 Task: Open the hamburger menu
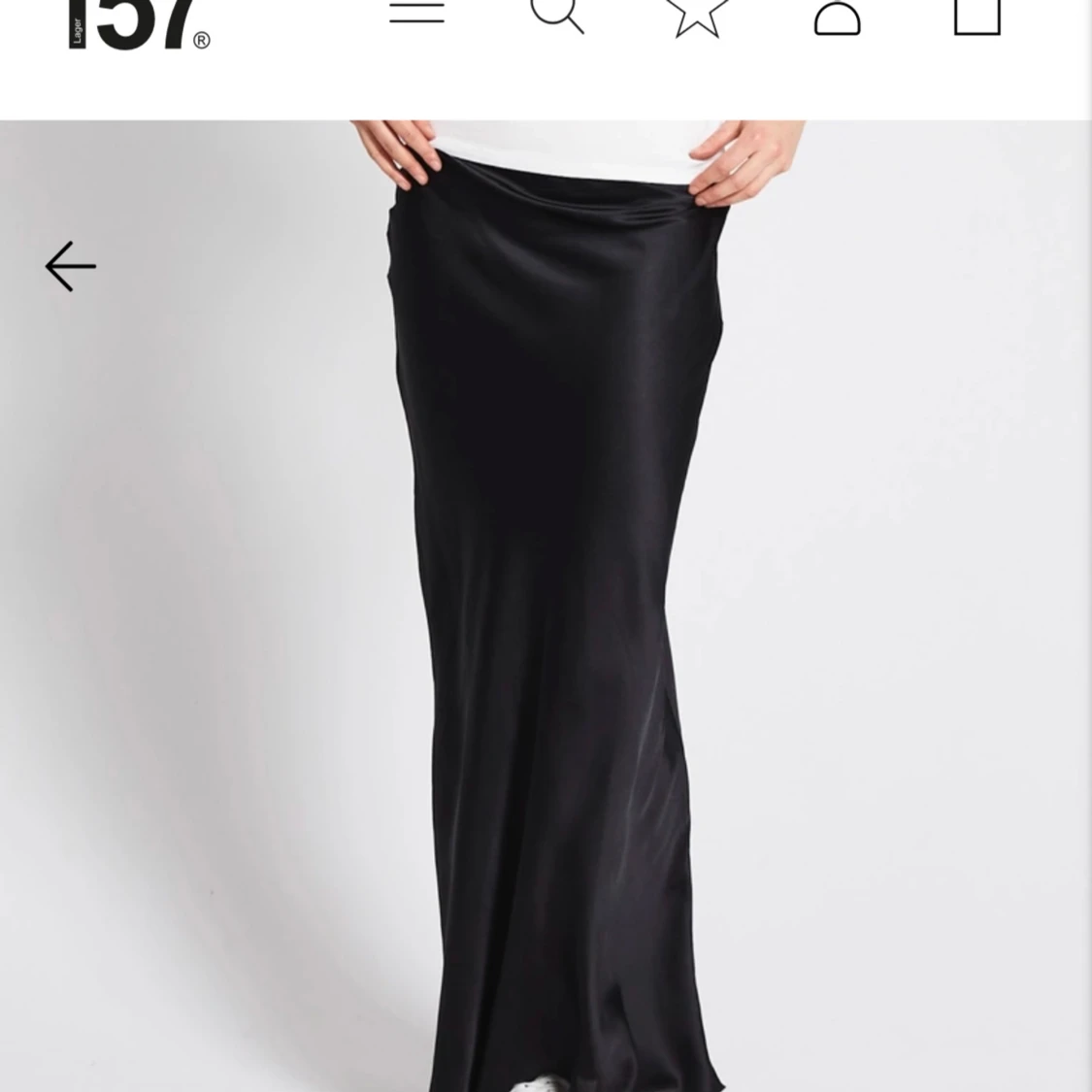(x=416, y=13)
